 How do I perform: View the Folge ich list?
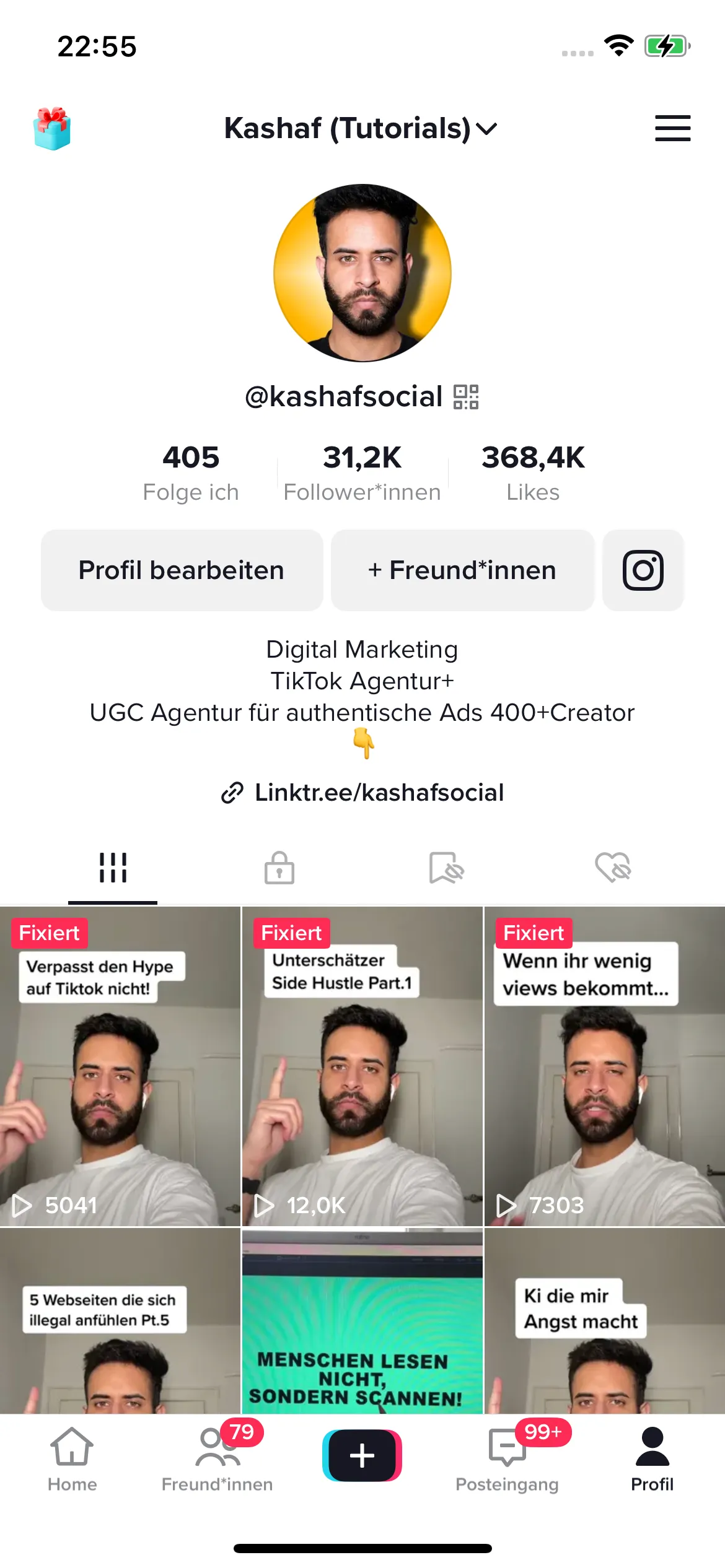tap(191, 472)
